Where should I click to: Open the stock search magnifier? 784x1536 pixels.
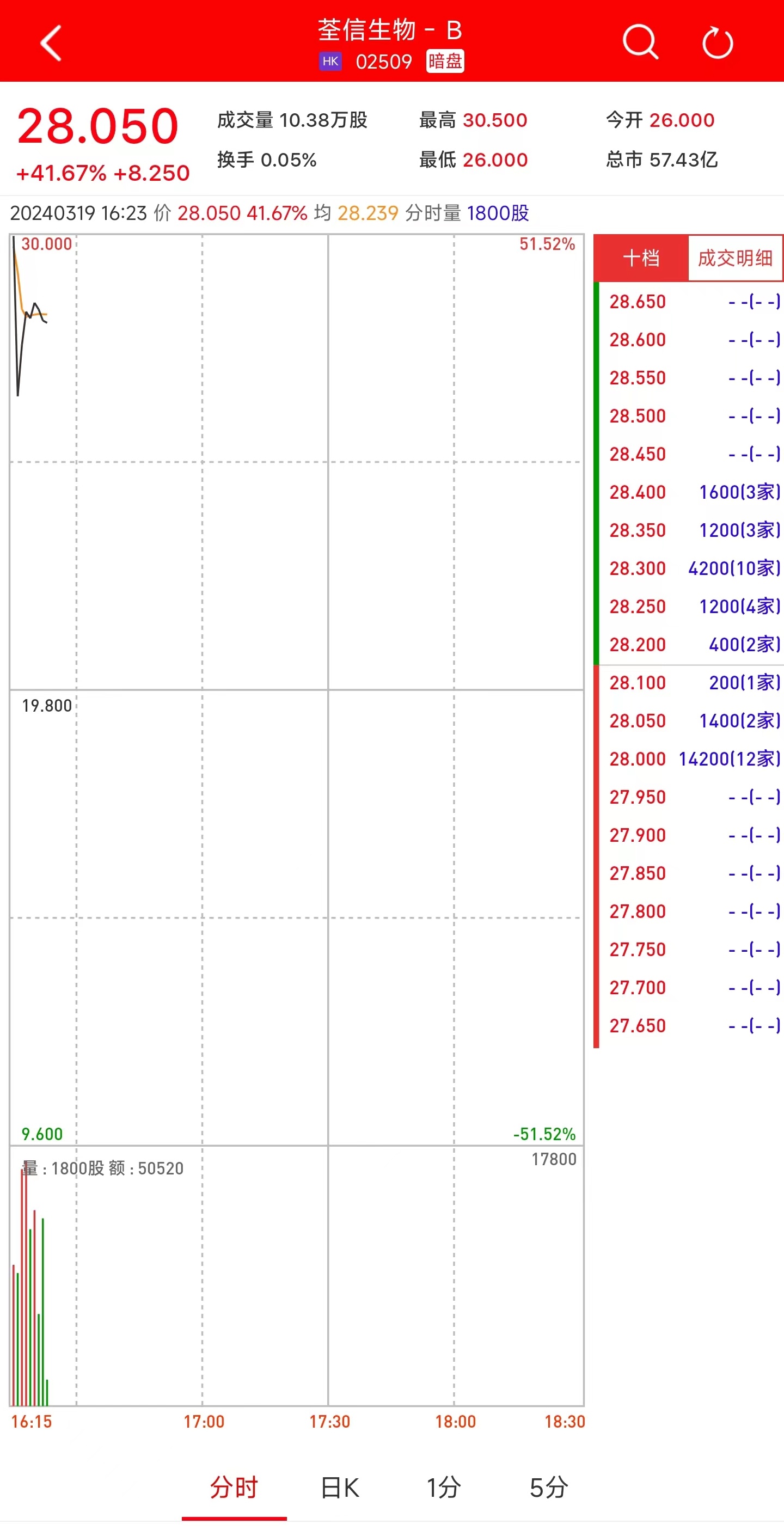640,42
